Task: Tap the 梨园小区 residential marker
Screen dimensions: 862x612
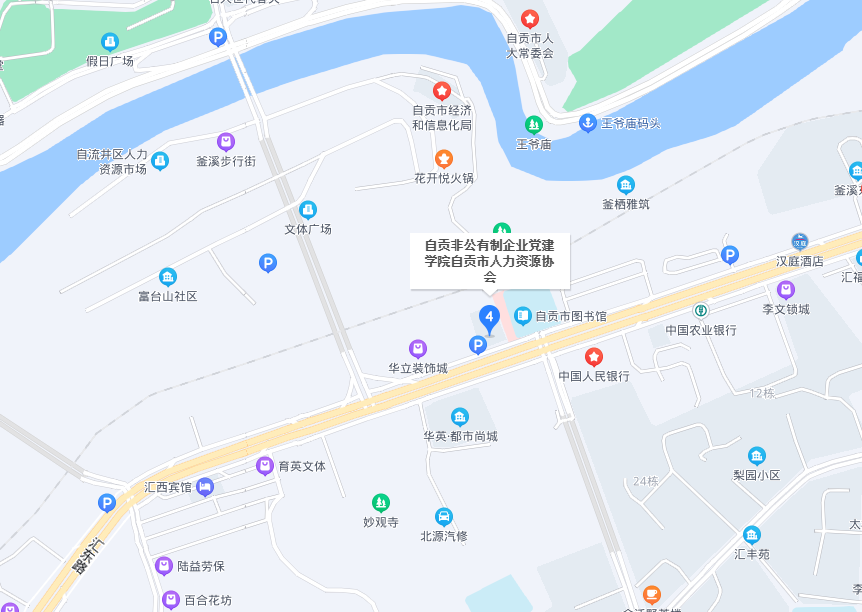Action: 757,456
